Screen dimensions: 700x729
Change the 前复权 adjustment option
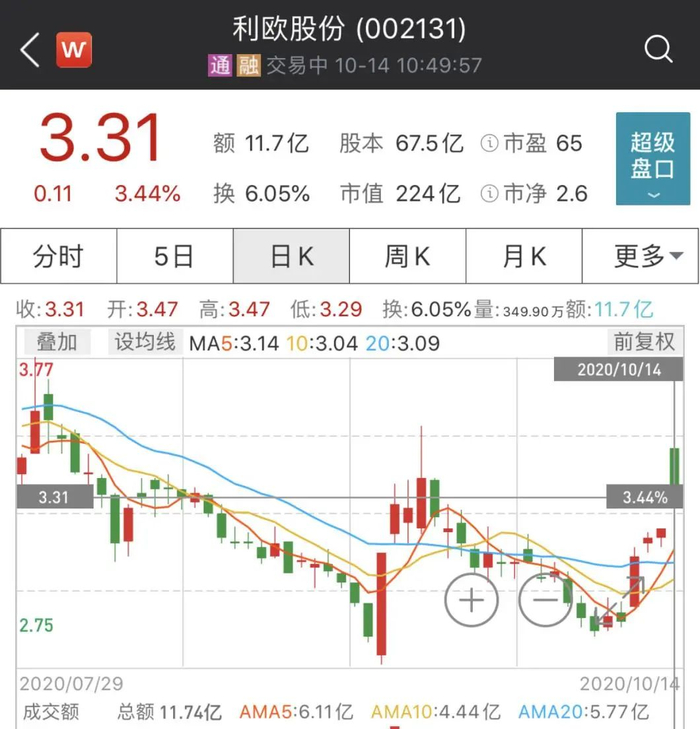coord(643,342)
